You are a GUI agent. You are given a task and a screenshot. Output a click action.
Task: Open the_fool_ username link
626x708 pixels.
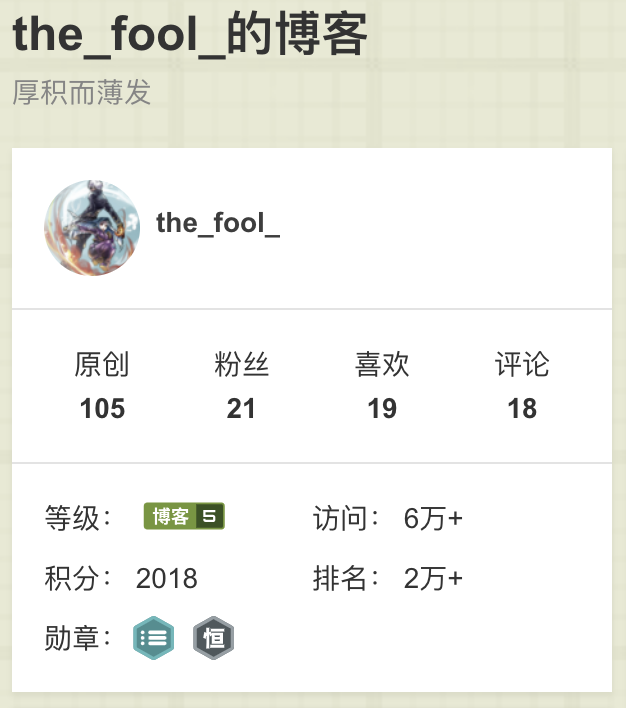[x=218, y=222]
